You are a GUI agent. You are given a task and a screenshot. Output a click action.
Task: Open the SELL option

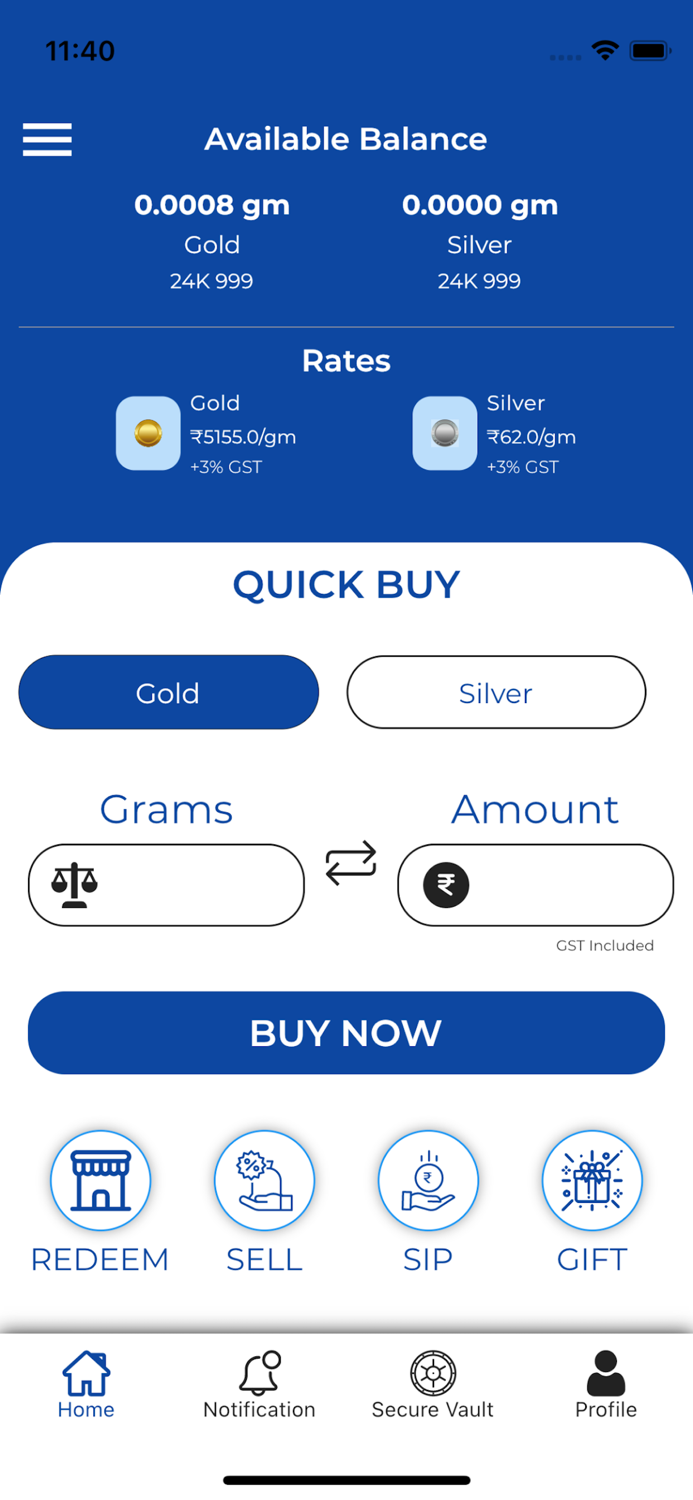coord(264,1202)
